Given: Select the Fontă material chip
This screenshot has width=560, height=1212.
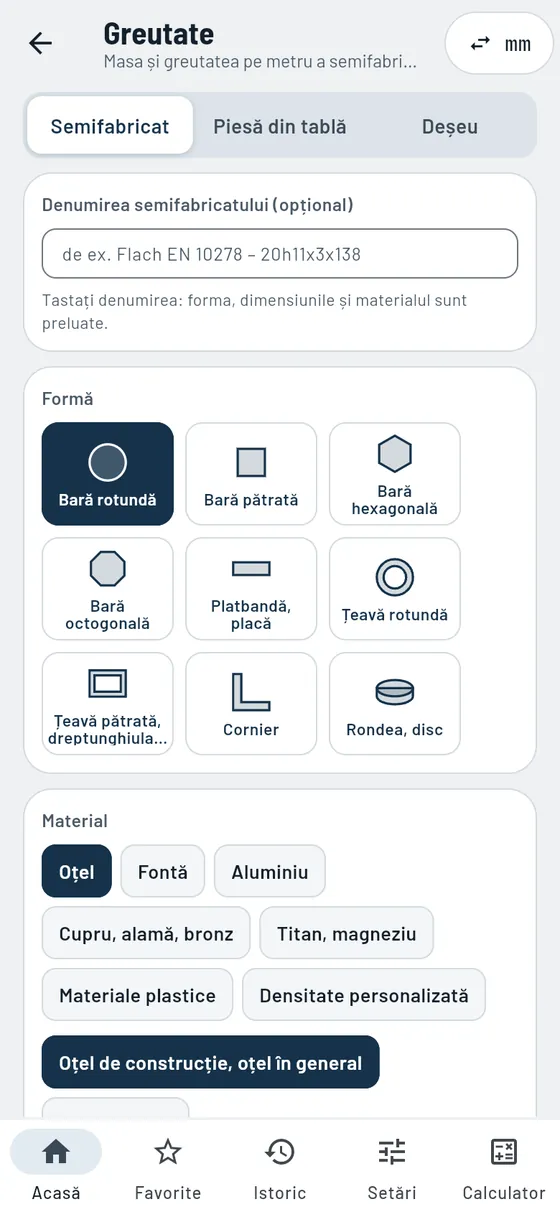Looking at the screenshot, I should 163,871.
